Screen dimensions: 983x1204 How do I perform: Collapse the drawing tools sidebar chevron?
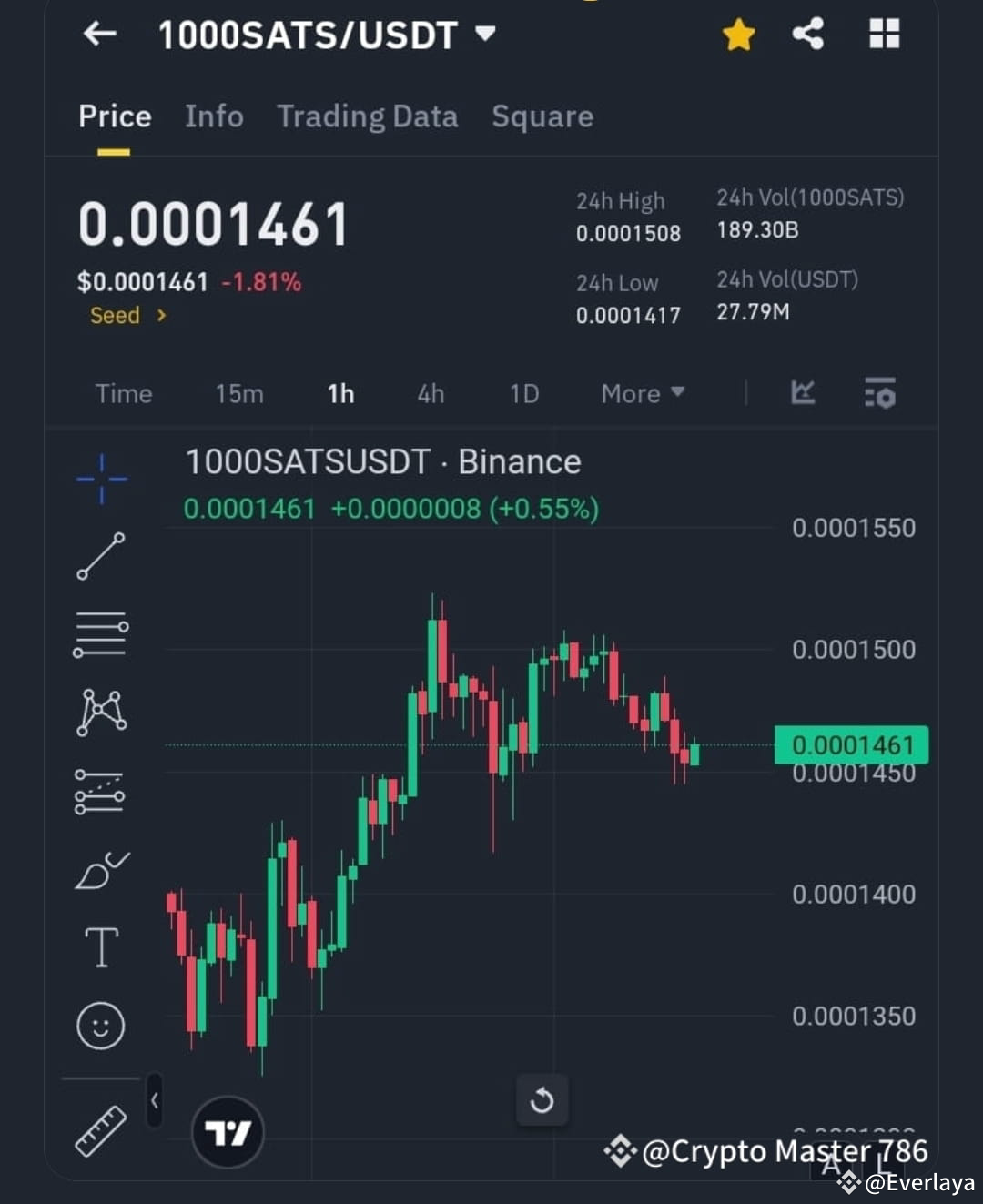point(155,1100)
